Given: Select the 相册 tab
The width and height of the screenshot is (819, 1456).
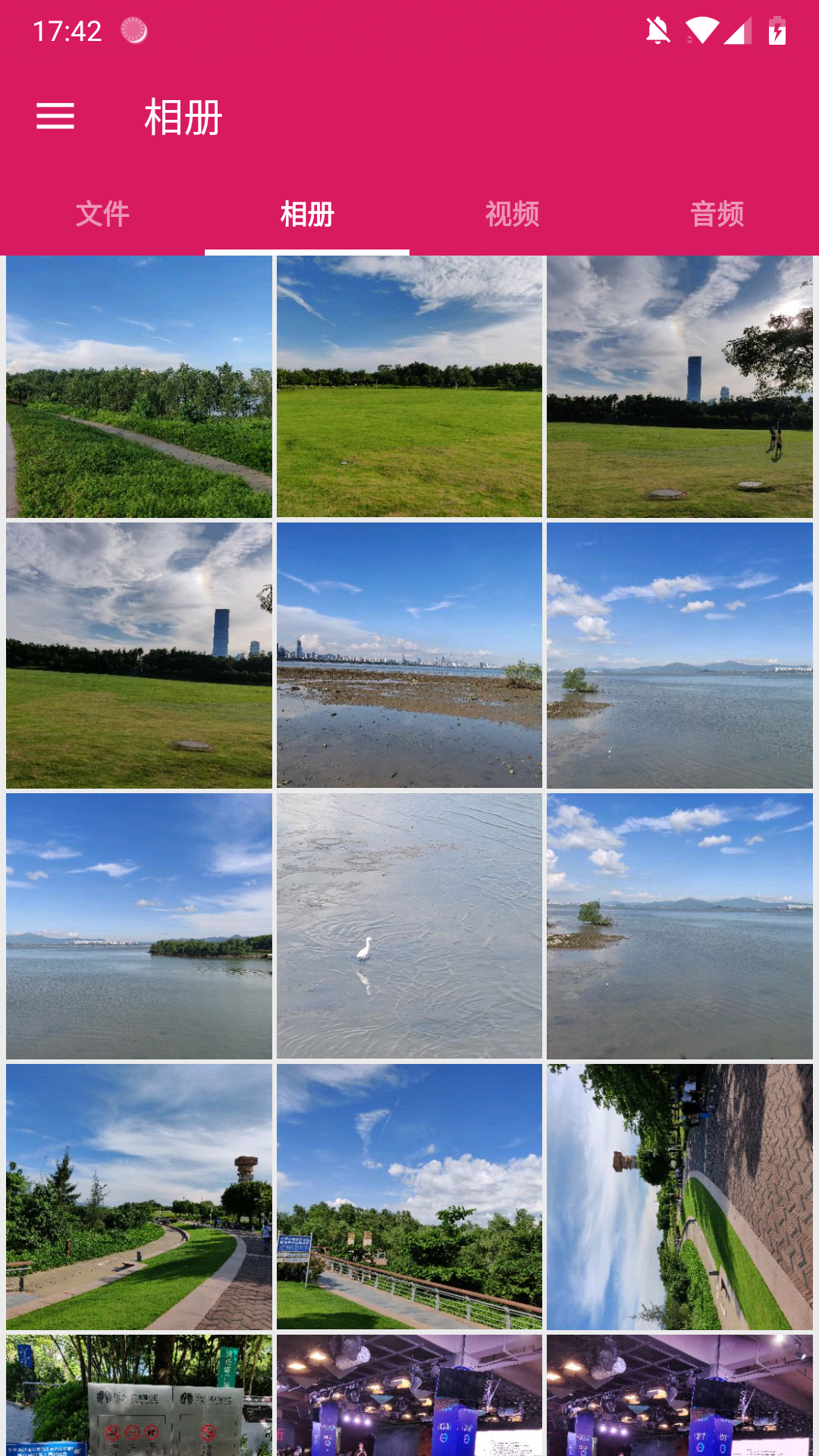Looking at the screenshot, I should 307,215.
